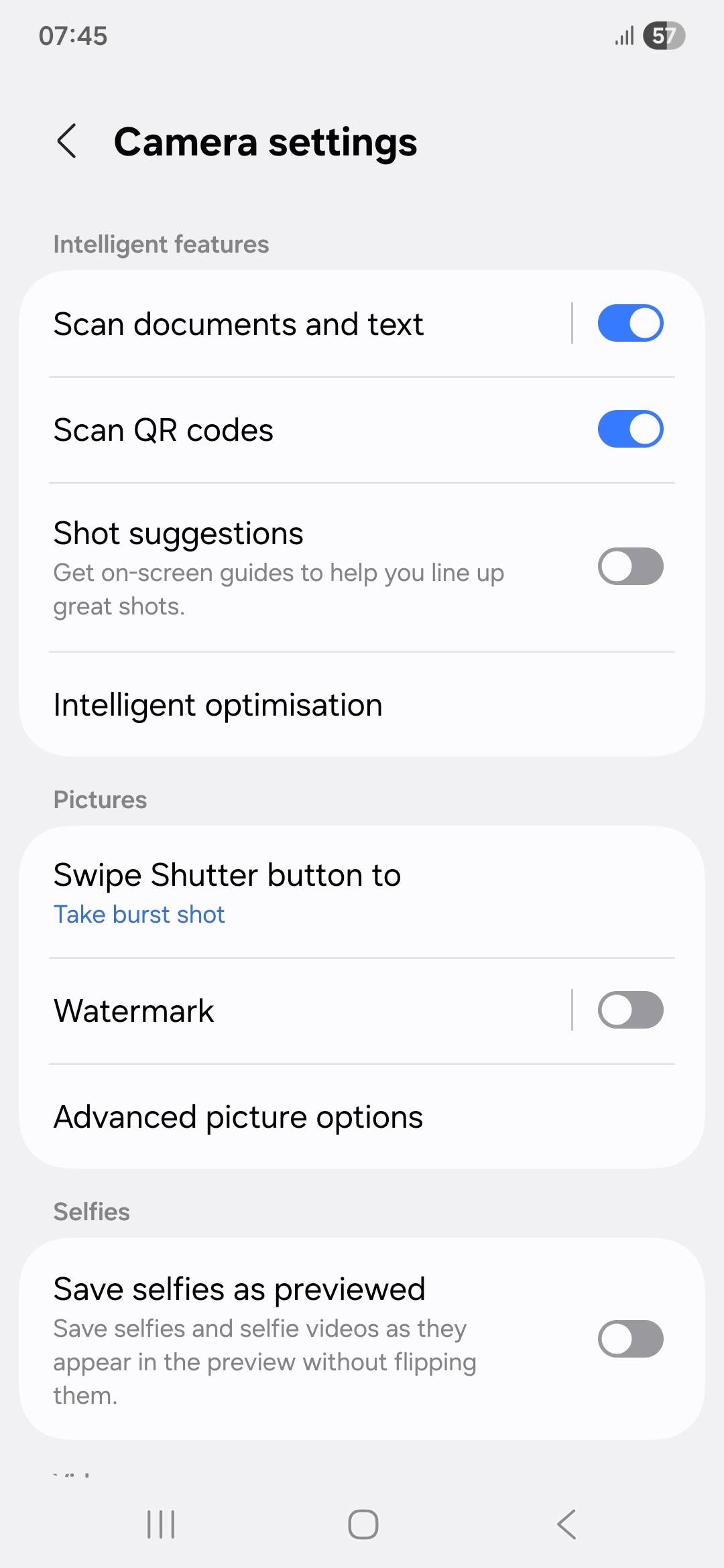Turn on the Watermark switch

tap(630, 1010)
